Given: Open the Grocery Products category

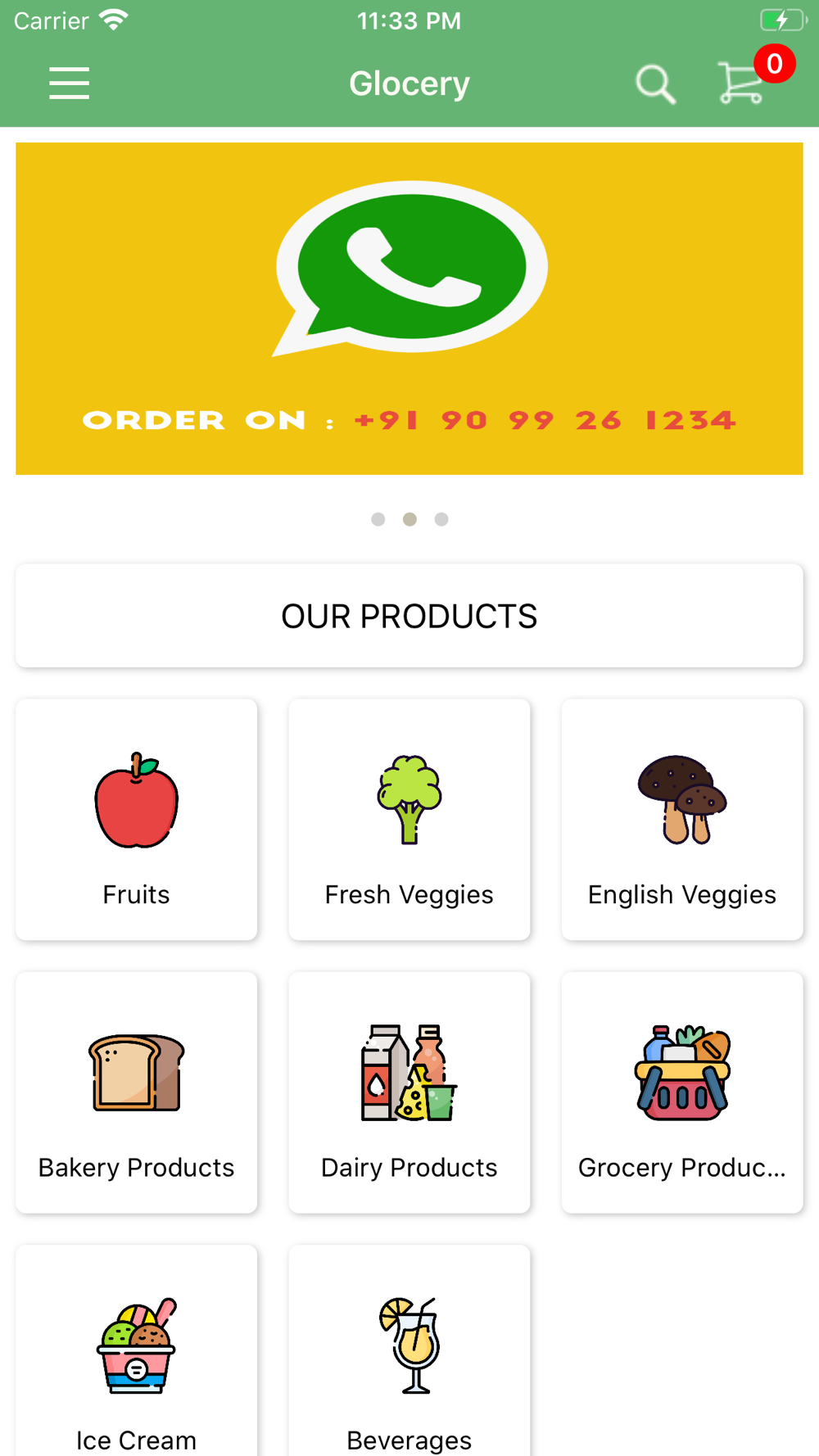Looking at the screenshot, I should click(x=682, y=1092).
